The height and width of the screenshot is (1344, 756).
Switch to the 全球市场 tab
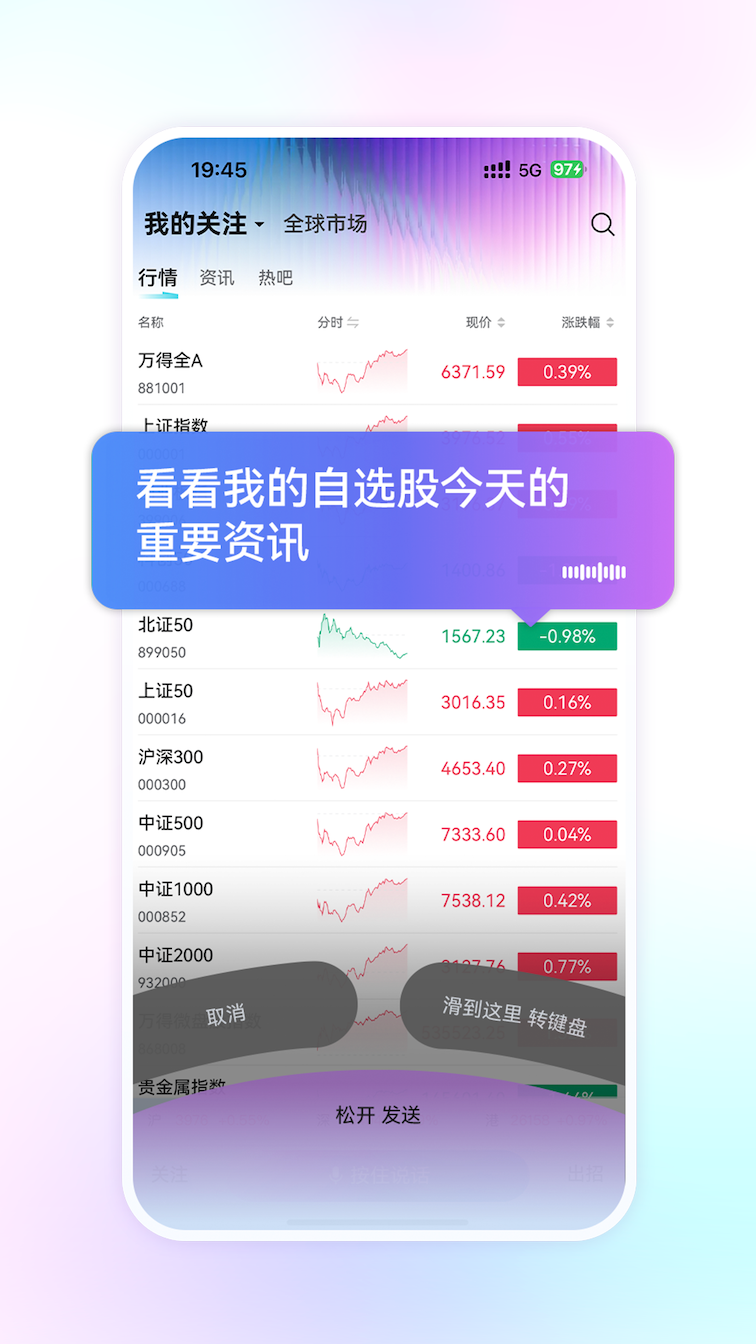click(x=327, y=224)
